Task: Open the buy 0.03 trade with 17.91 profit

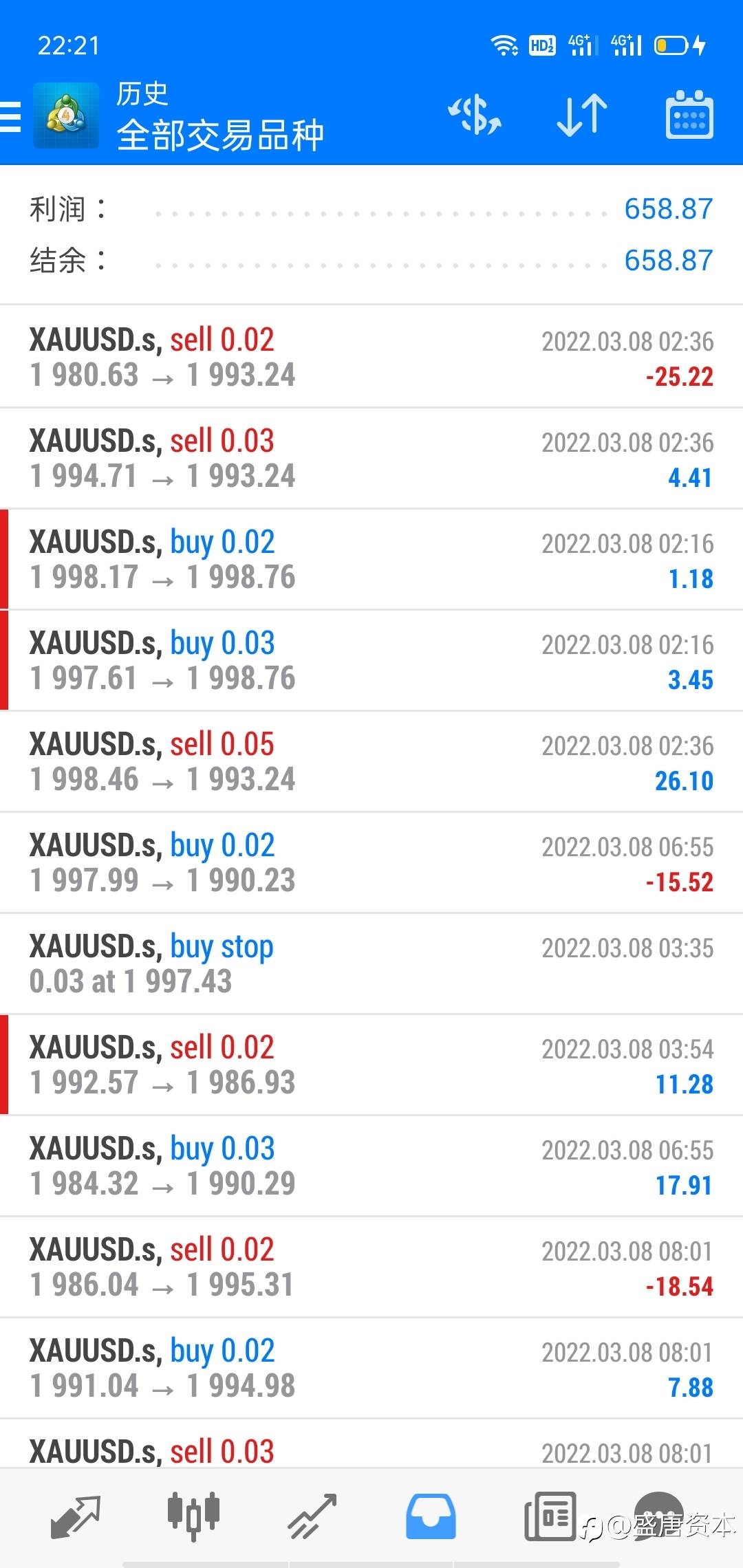Action: [x=371, y=1166]
